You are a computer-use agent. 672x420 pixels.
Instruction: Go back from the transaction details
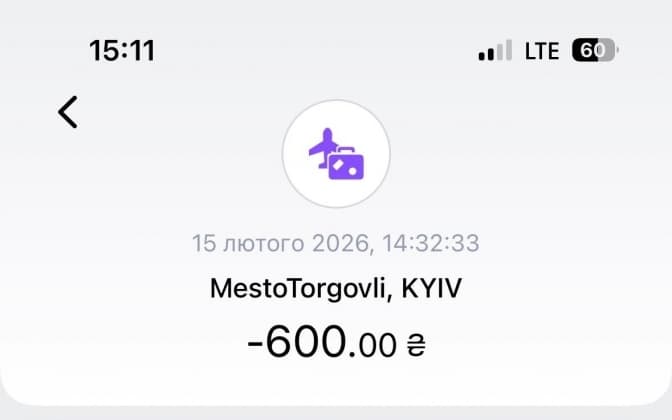67,112
